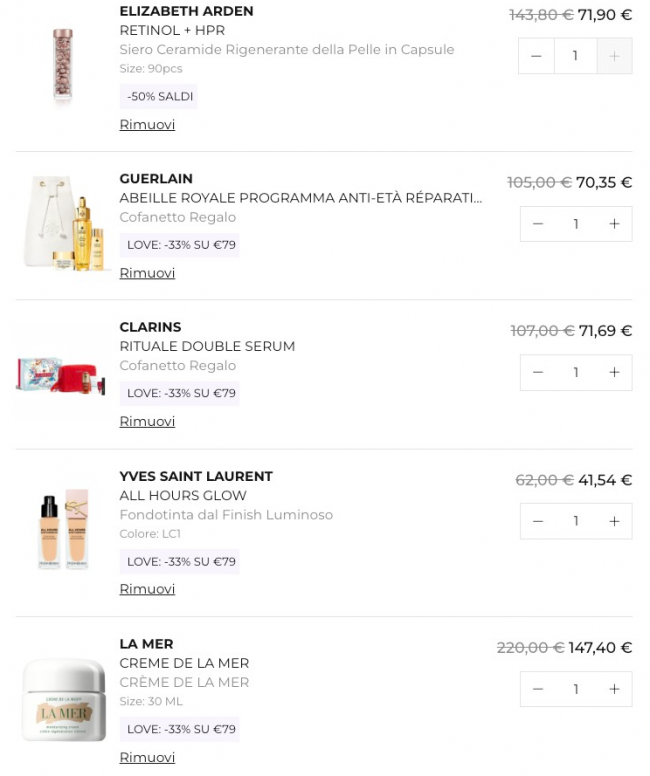Remove Guerlain Abeille Royale gift set
This screenshot has height=776, width=650.
(x=147, y=273)
